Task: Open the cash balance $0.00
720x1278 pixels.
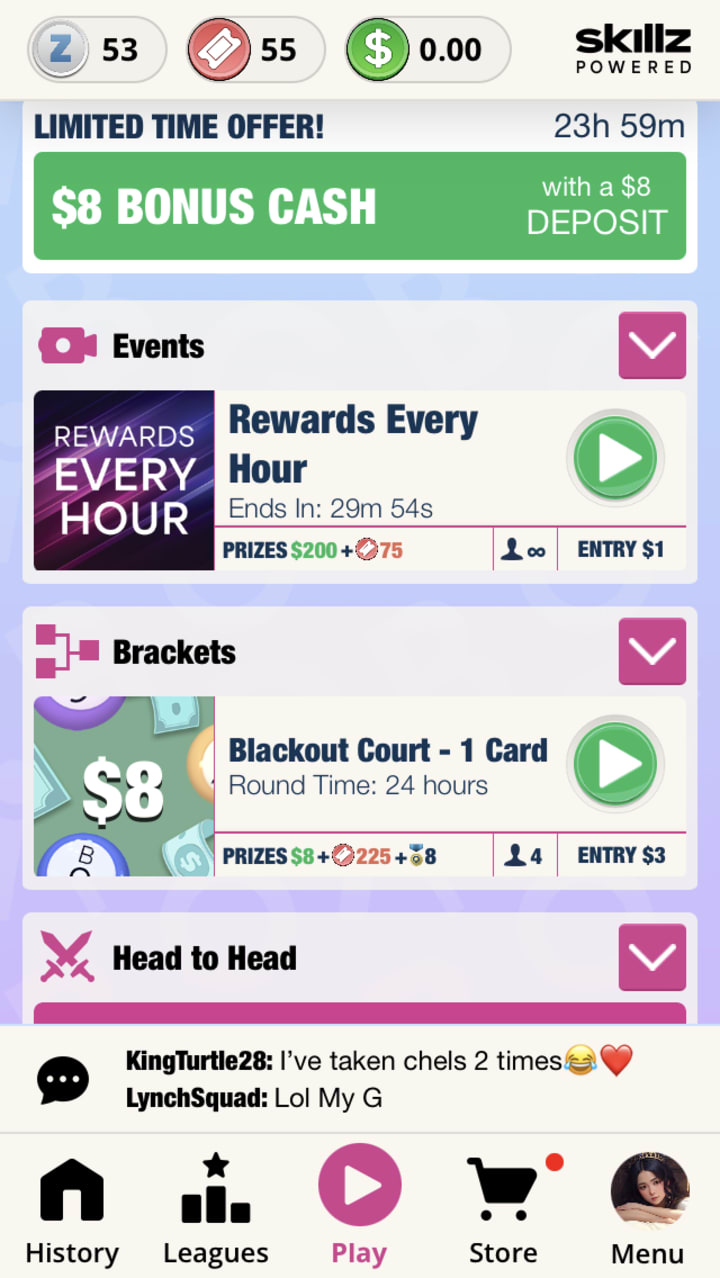Action: tap(428, 49)
